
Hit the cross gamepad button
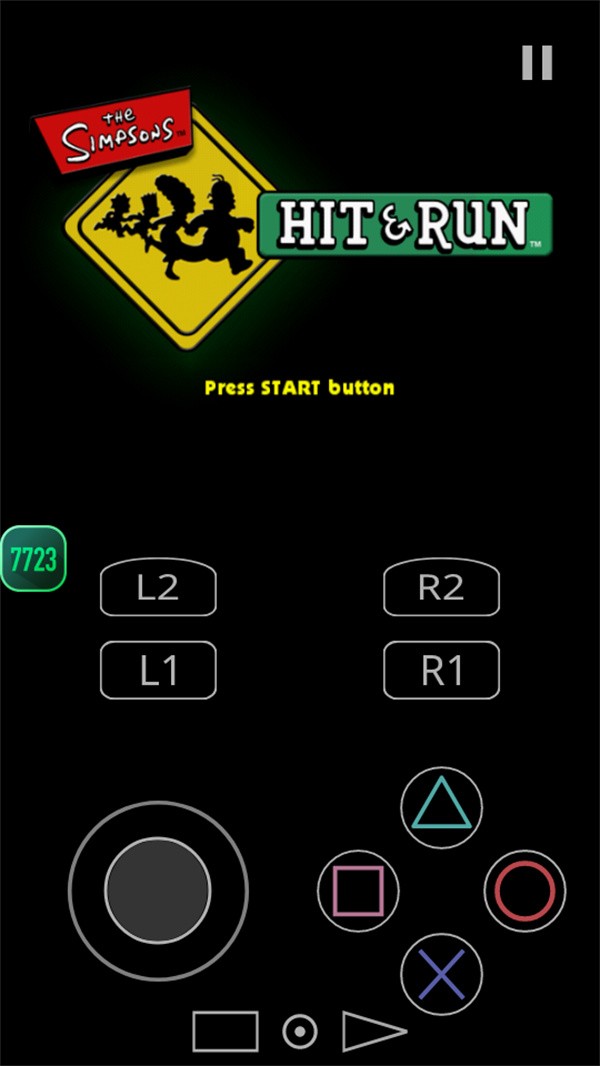[441, 973]
